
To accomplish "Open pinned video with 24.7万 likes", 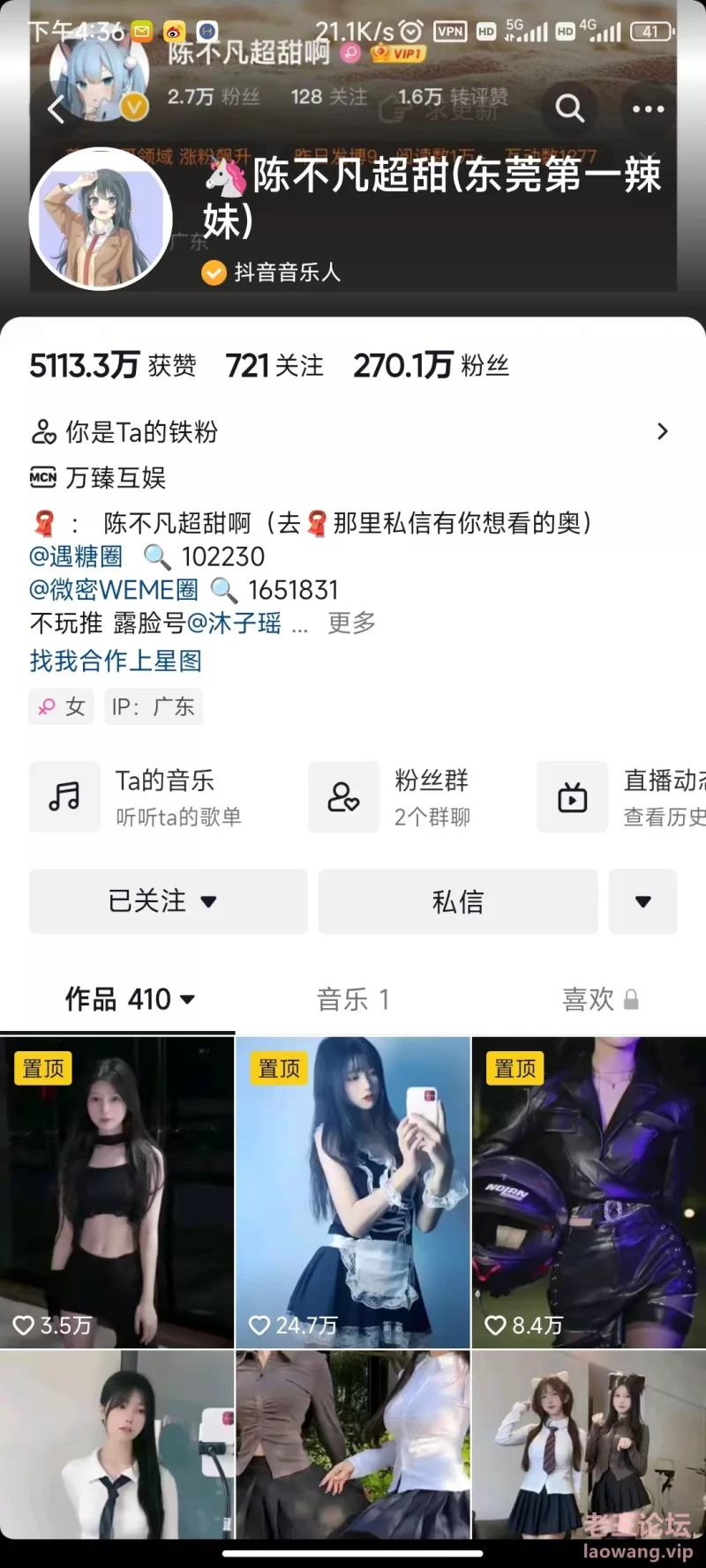I will tap(353, 1191).
